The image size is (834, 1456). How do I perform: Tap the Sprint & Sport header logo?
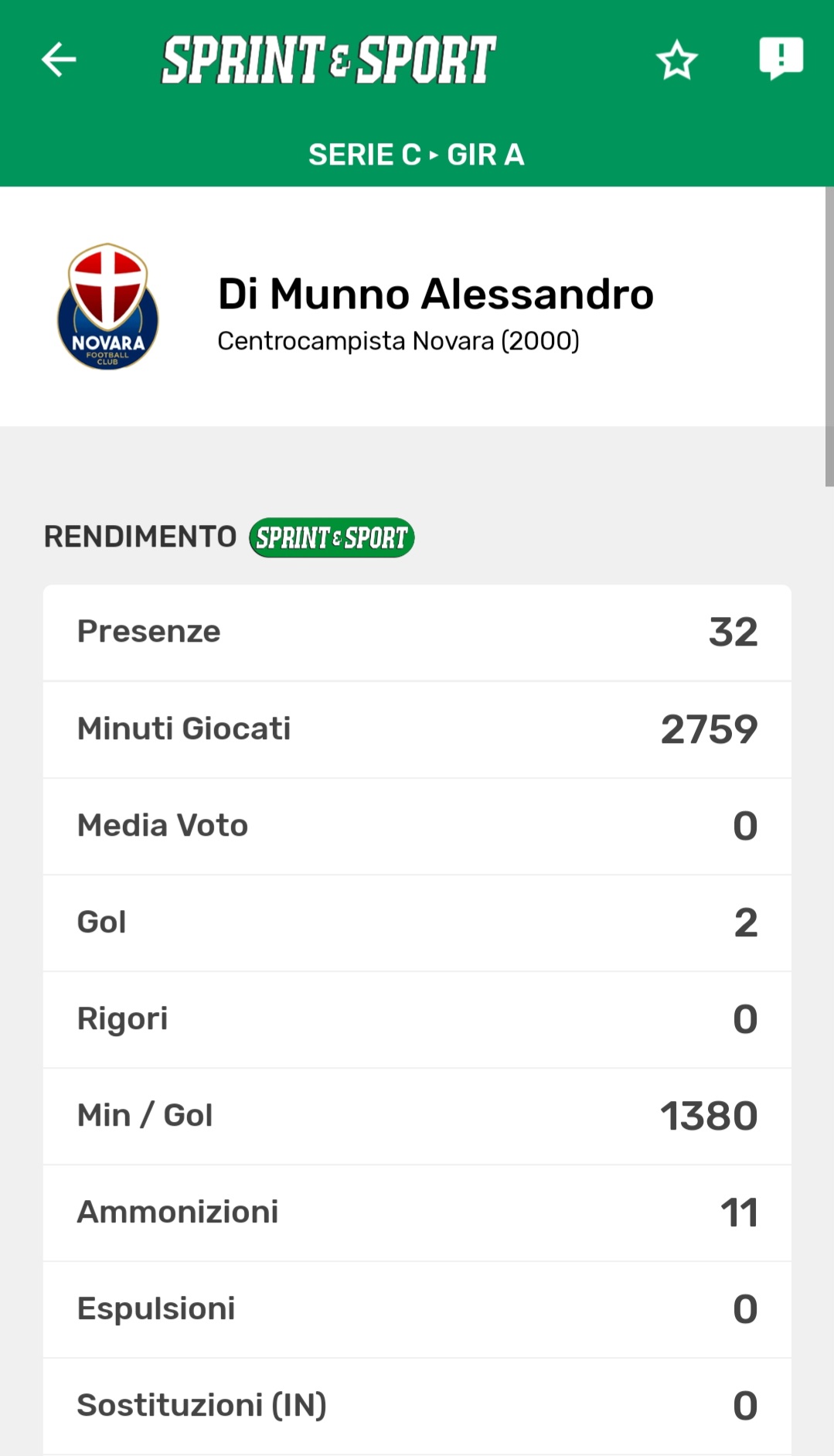[328, 58]
